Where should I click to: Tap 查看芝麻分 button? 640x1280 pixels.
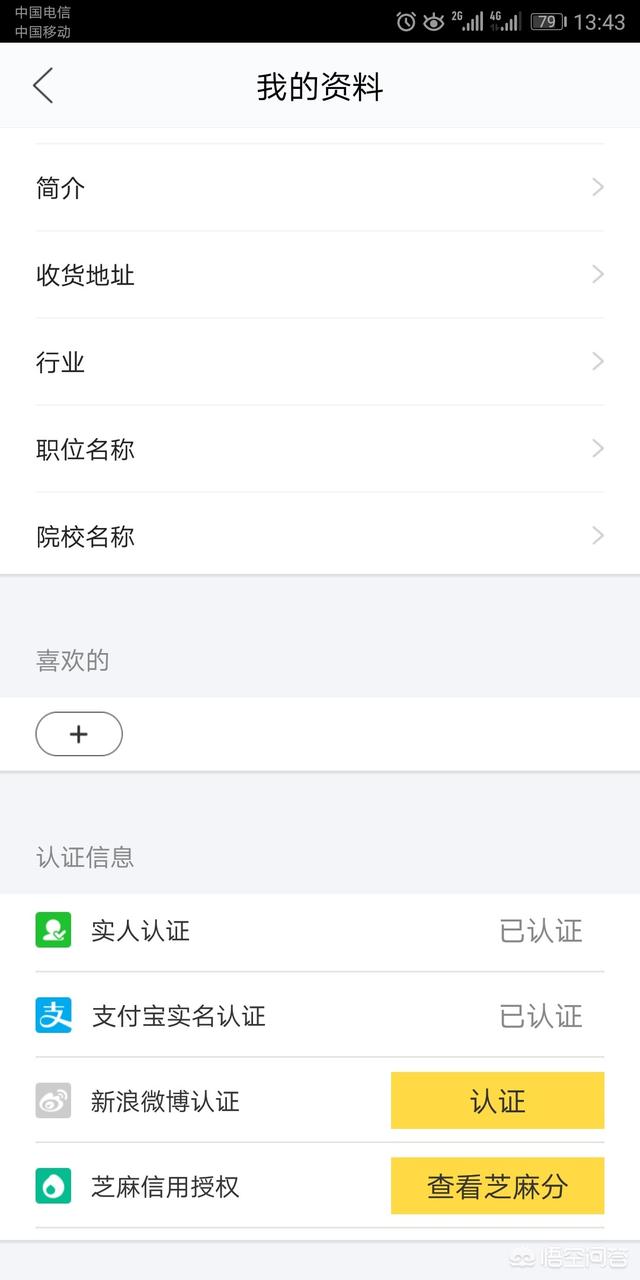(497, 1186)
